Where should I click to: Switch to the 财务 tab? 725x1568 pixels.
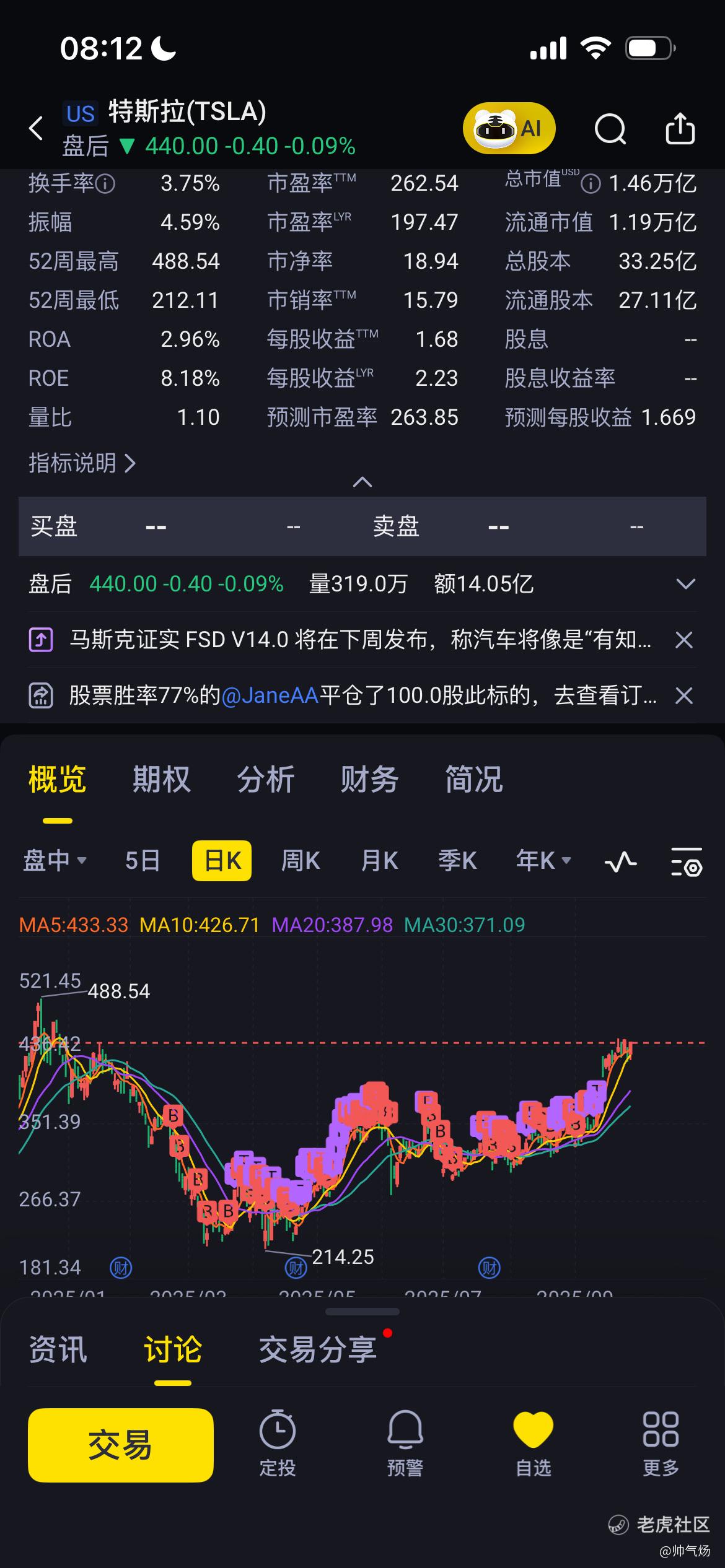point(369,779)
